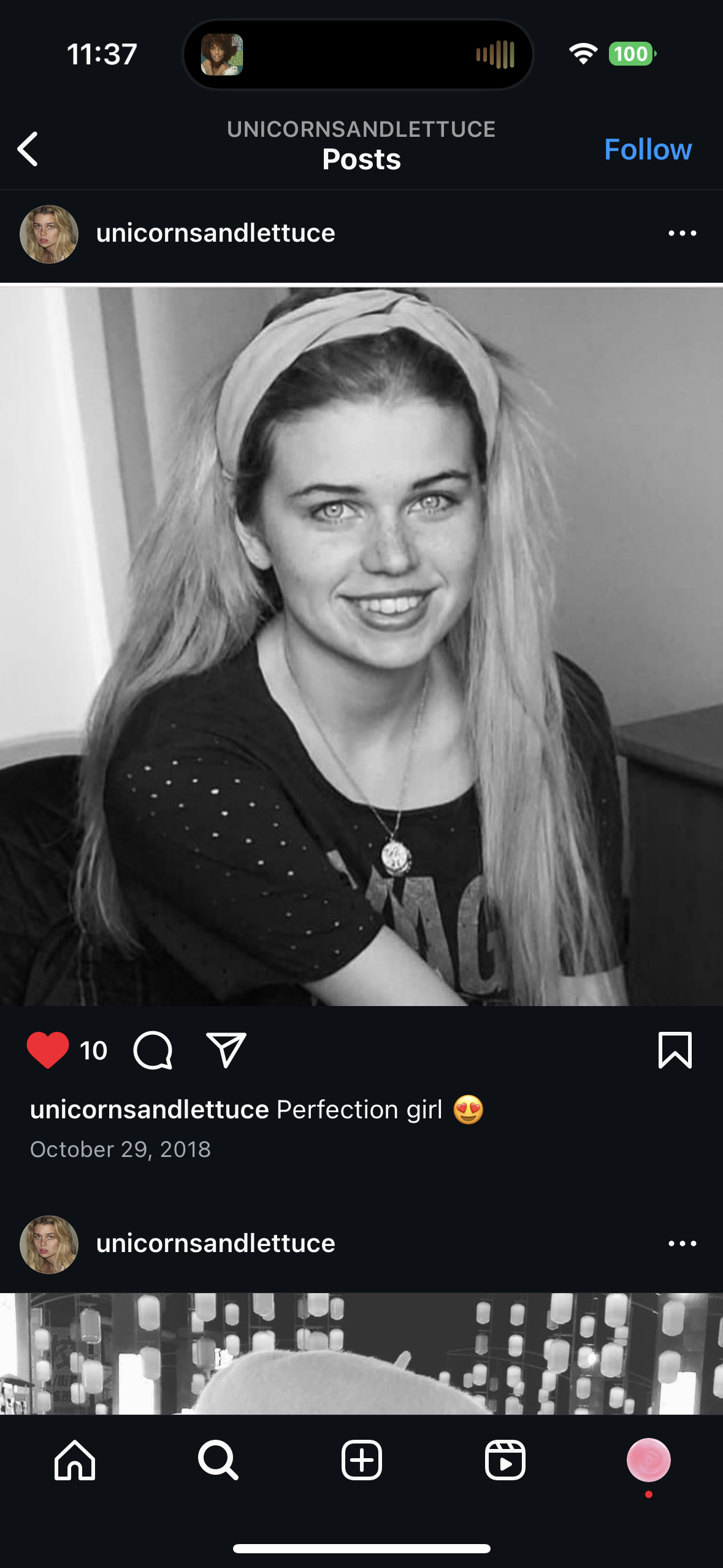Go back using the top-left arrow

[28, 148]
